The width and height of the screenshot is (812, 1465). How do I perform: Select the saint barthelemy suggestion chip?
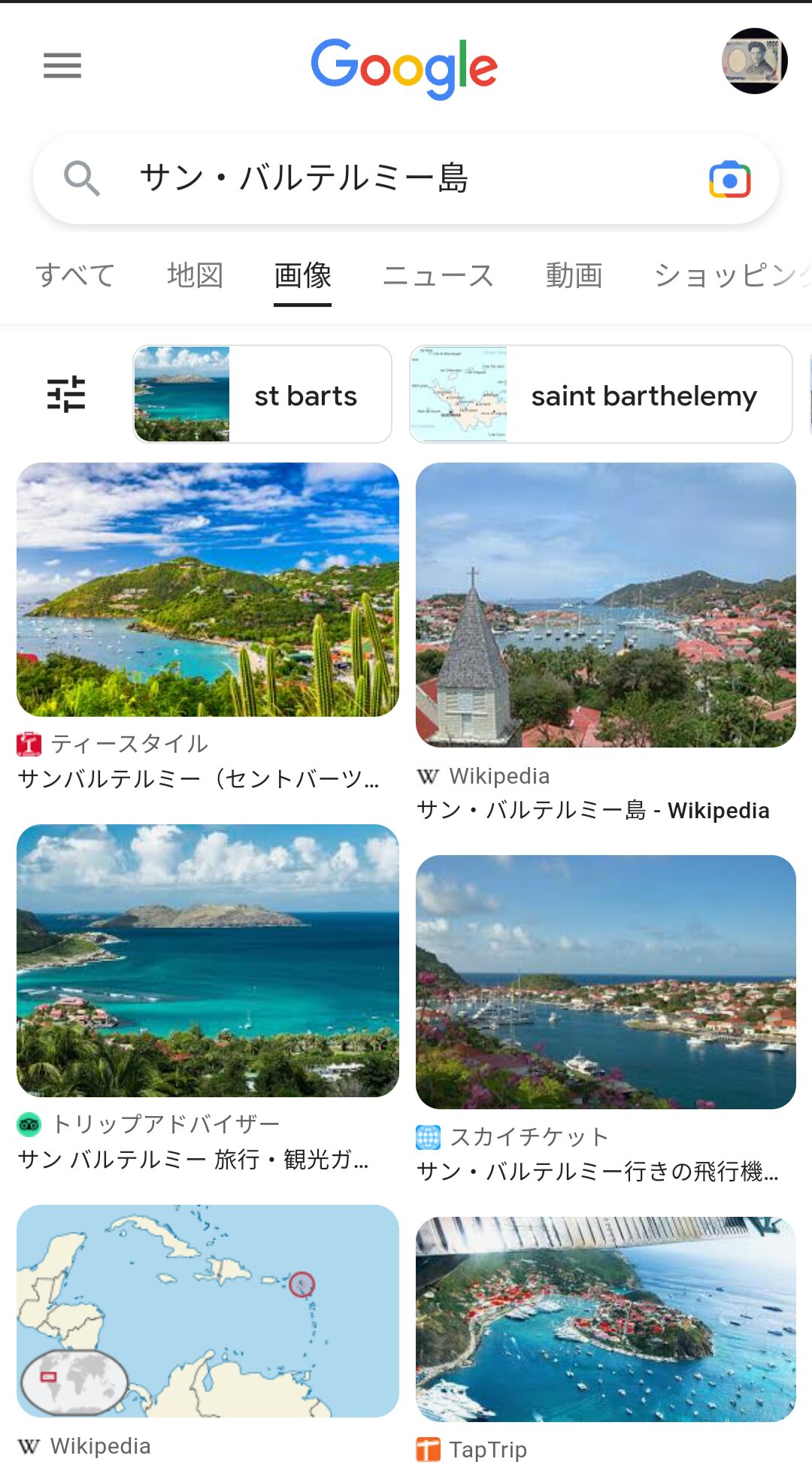[601, 395]
